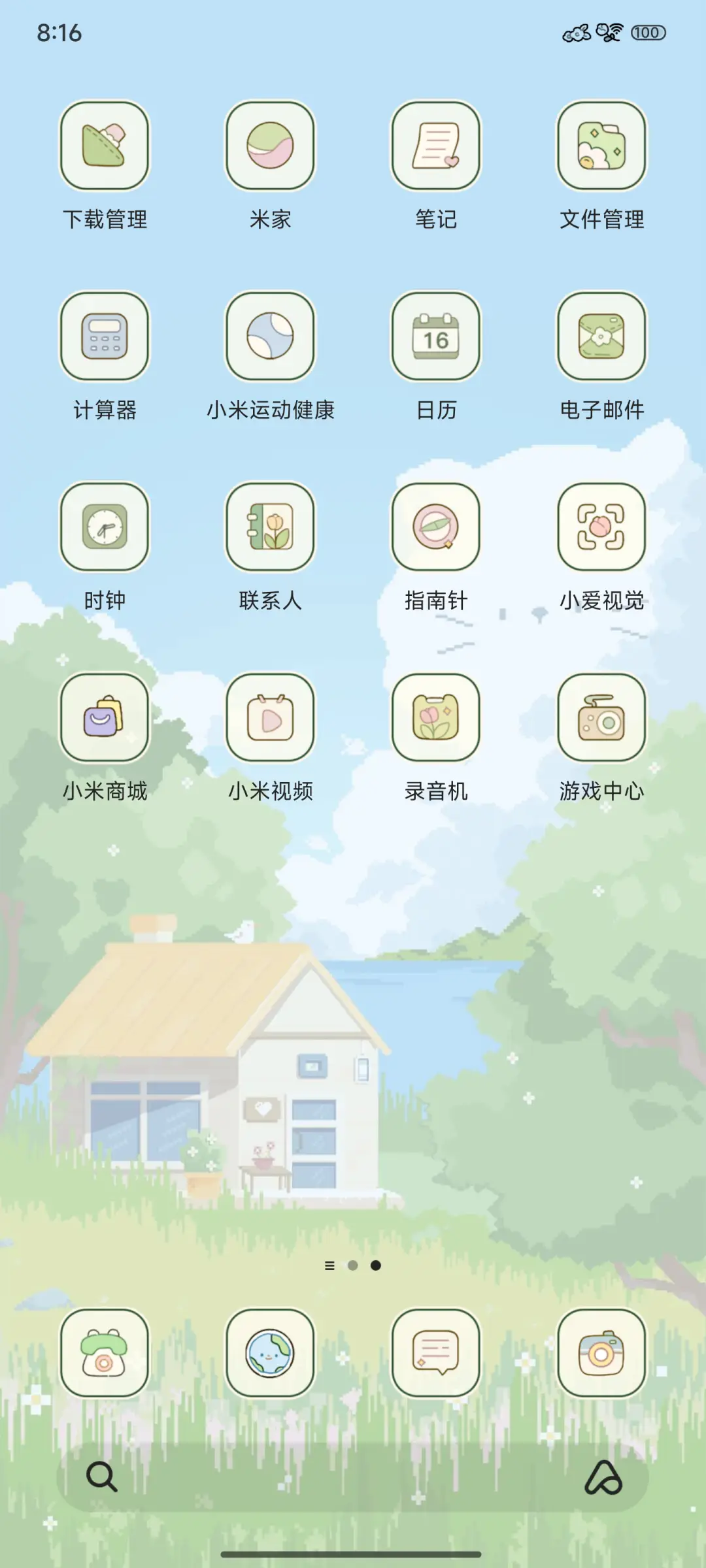This screenshot has width=706, height=1568.
Task: Launch the 时钟 clock app
Action: (105, 528)
